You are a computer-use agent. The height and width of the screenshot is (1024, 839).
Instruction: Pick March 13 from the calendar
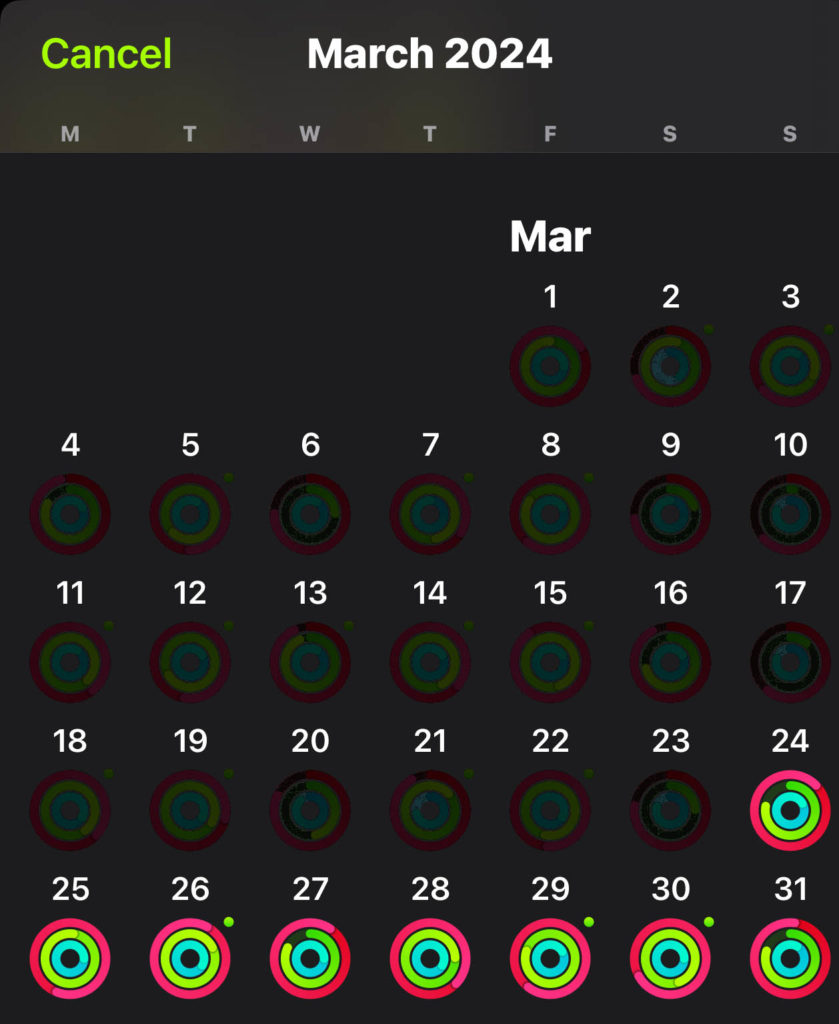click(x=310, y=662)
